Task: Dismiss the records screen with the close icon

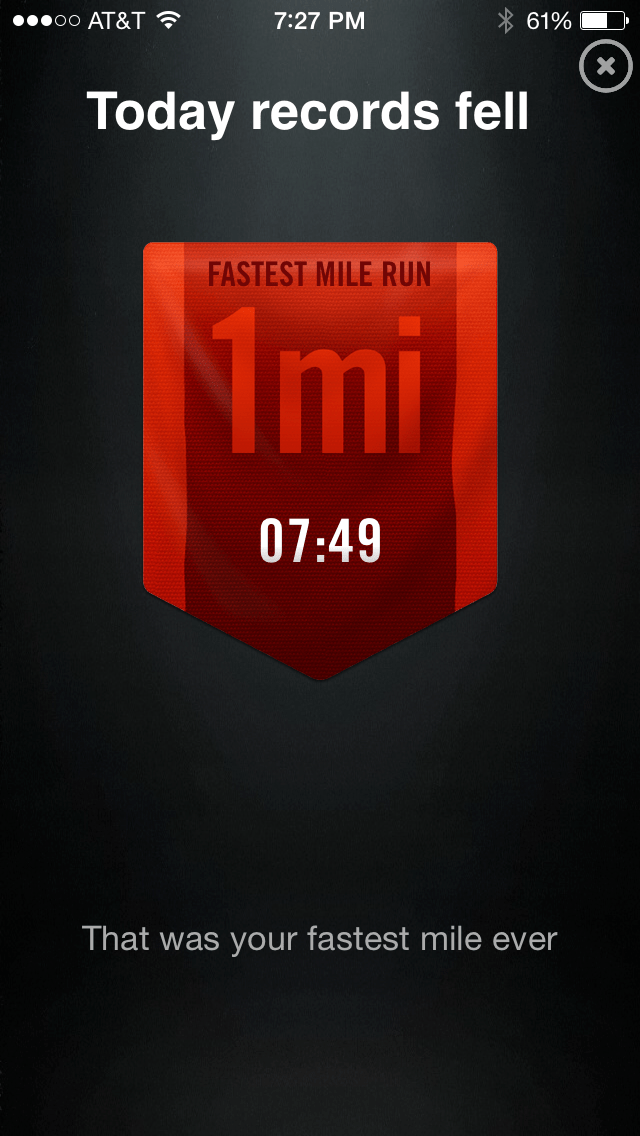Action: coord(605,67)
